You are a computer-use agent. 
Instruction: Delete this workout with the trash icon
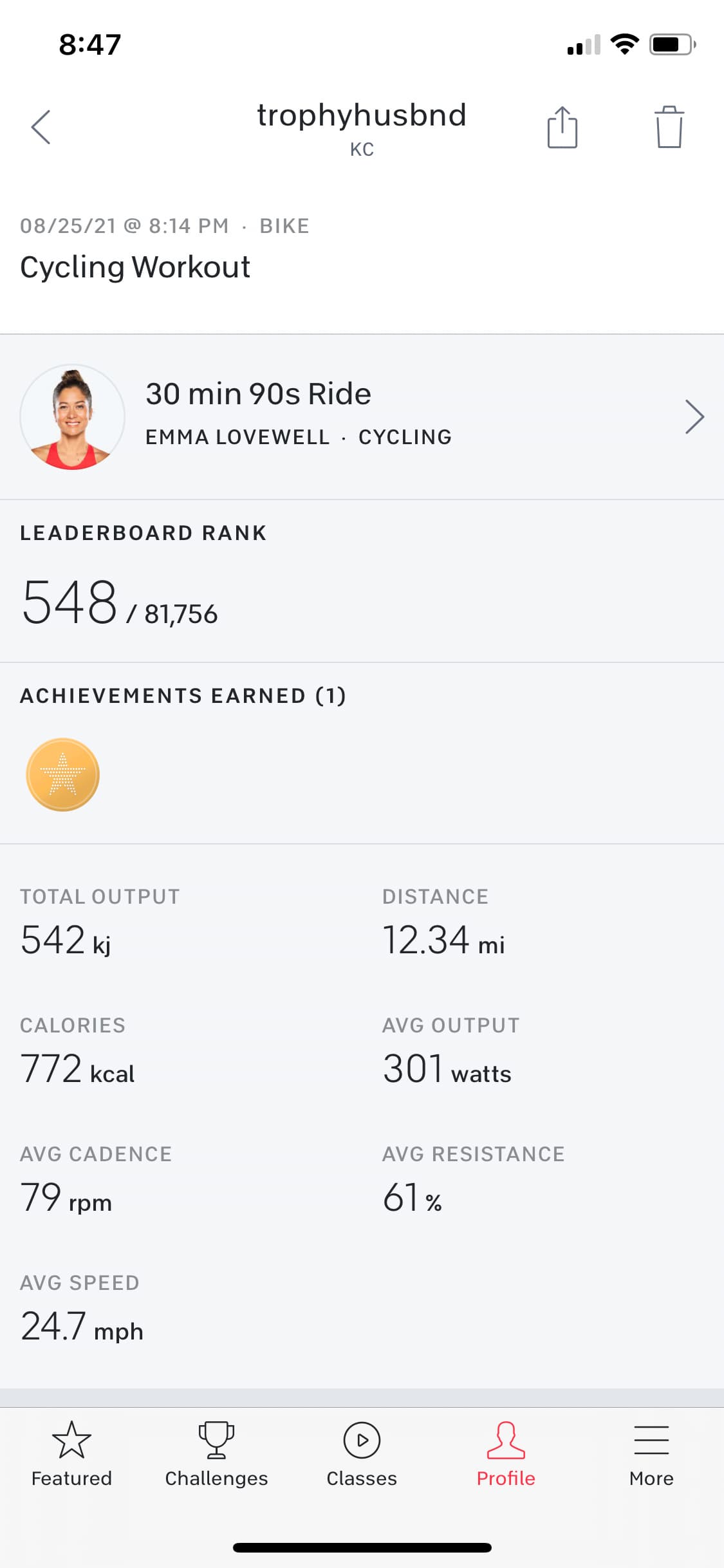pos(669,127)
